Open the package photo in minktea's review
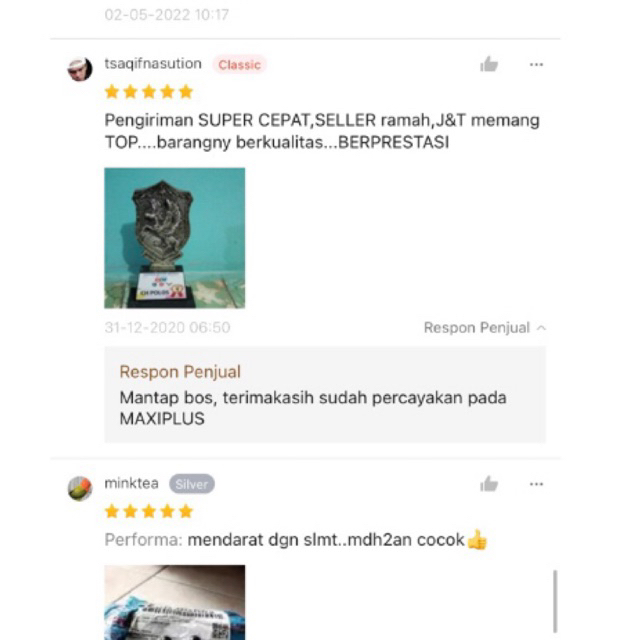 pyautogui.click(x=175, y=602)
